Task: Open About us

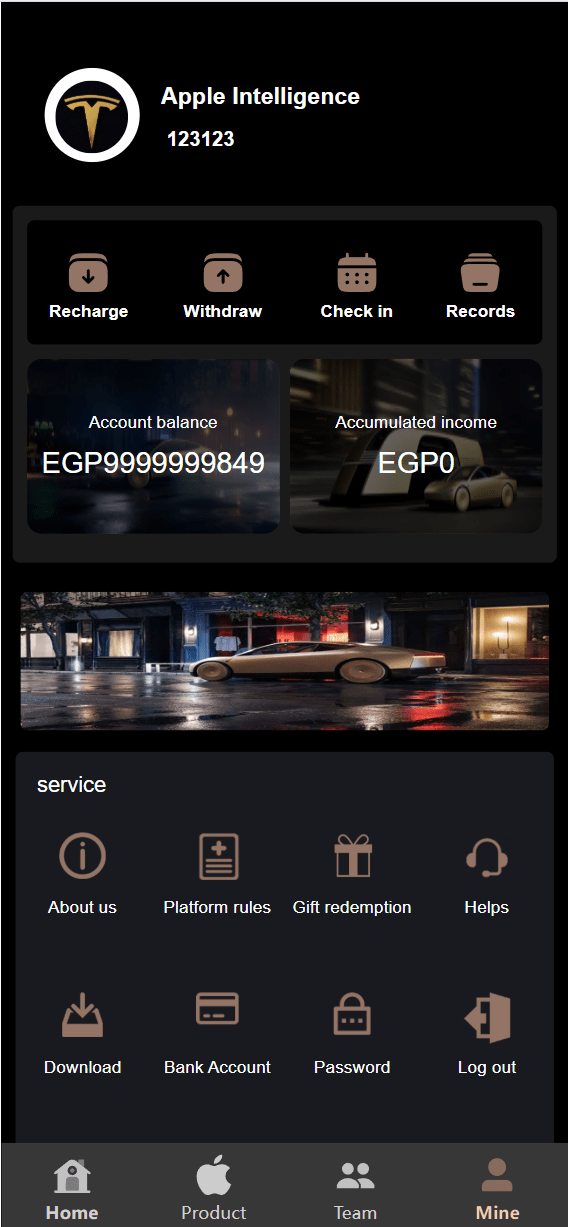Action: pyautogui.click(x=82, y=875)
